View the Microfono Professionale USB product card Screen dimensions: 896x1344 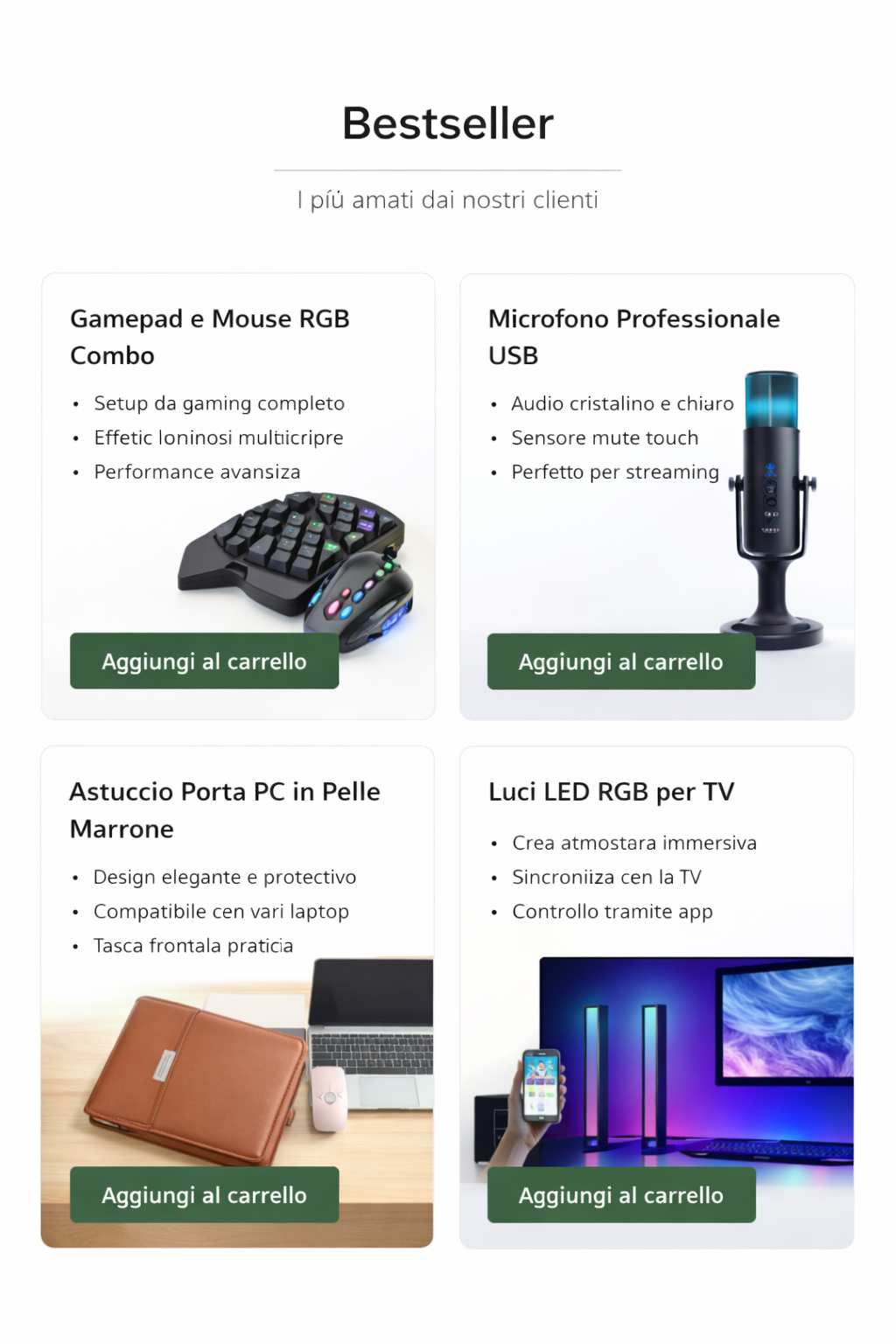tap(633, 336)
